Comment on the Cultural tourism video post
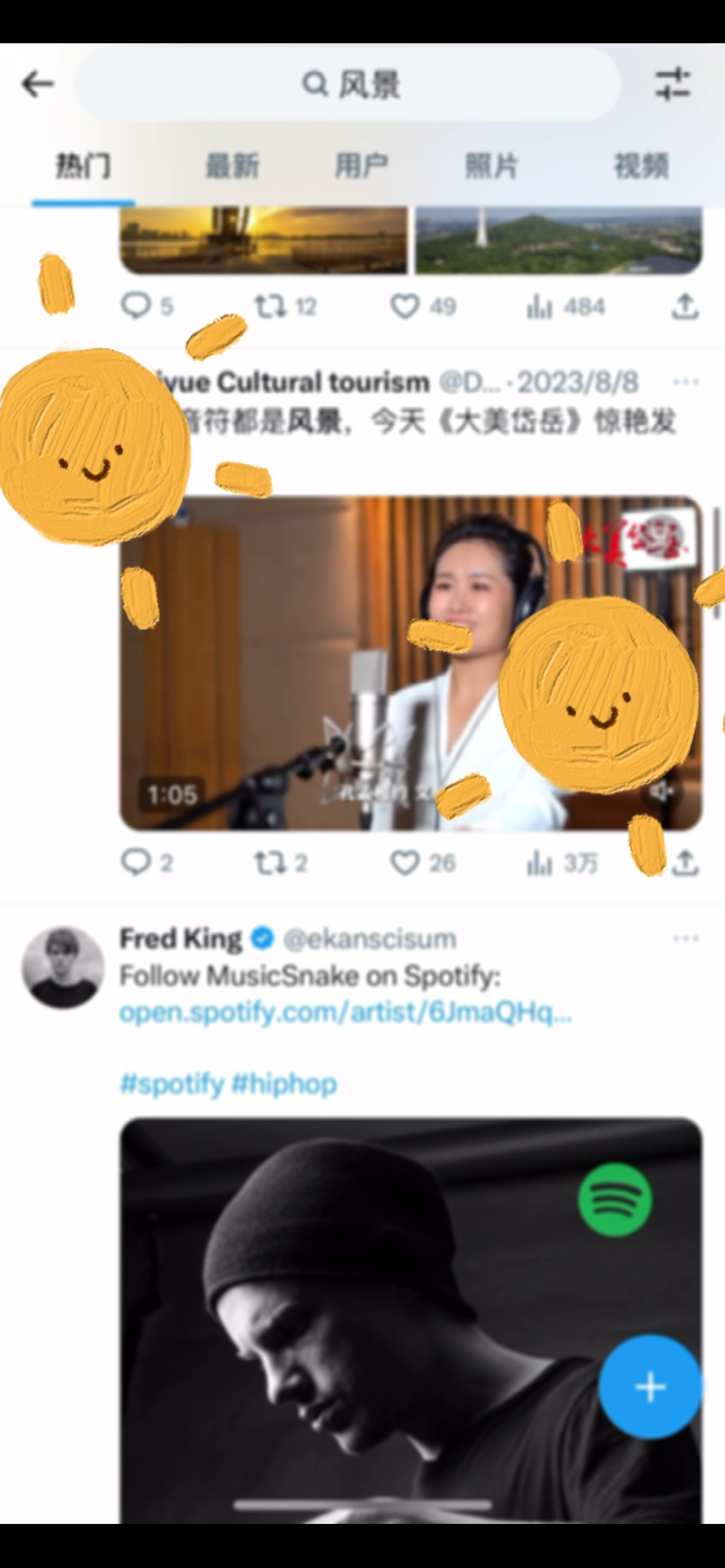The width and height of the screenshot is (725, 1568). [x=136, y=863]
